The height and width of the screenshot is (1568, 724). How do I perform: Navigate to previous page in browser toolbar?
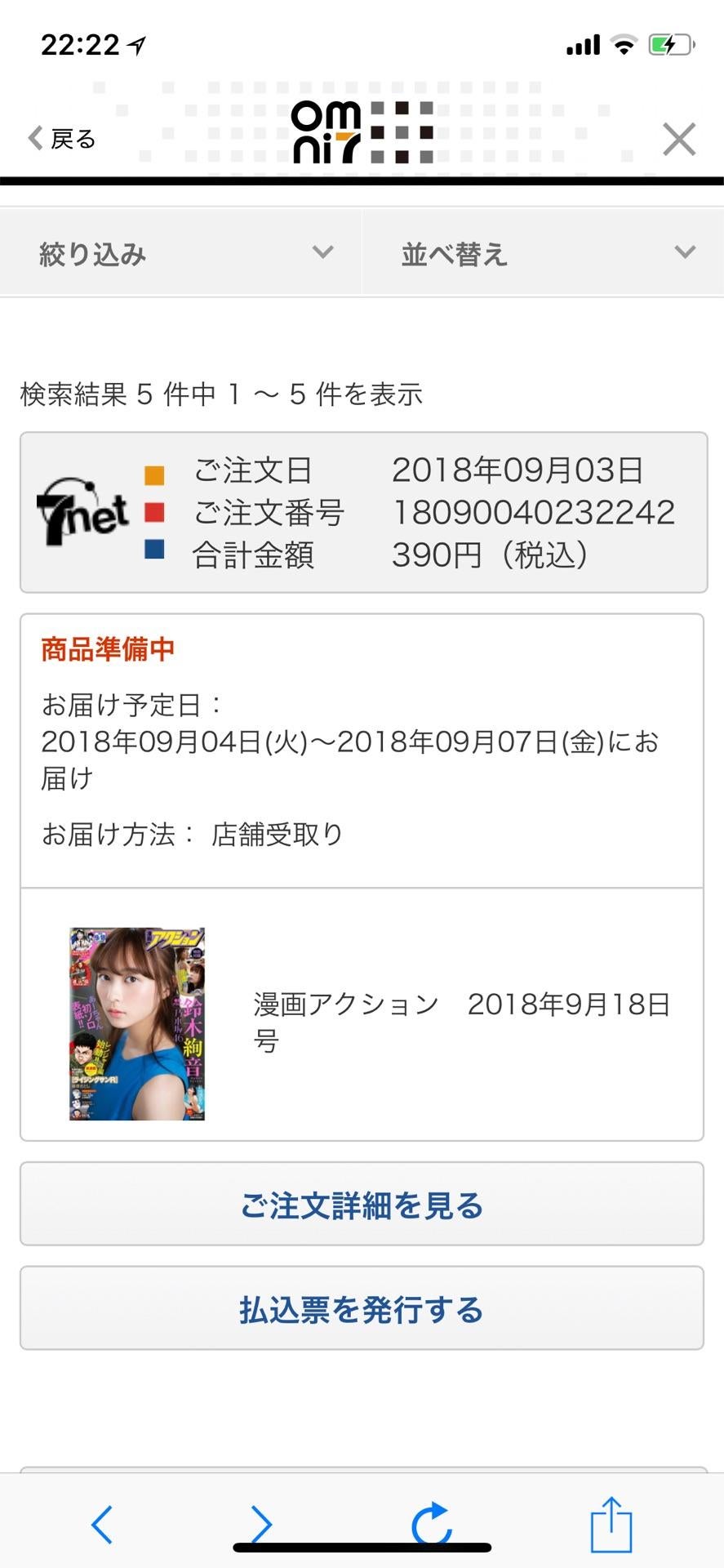click(102, 1524)
